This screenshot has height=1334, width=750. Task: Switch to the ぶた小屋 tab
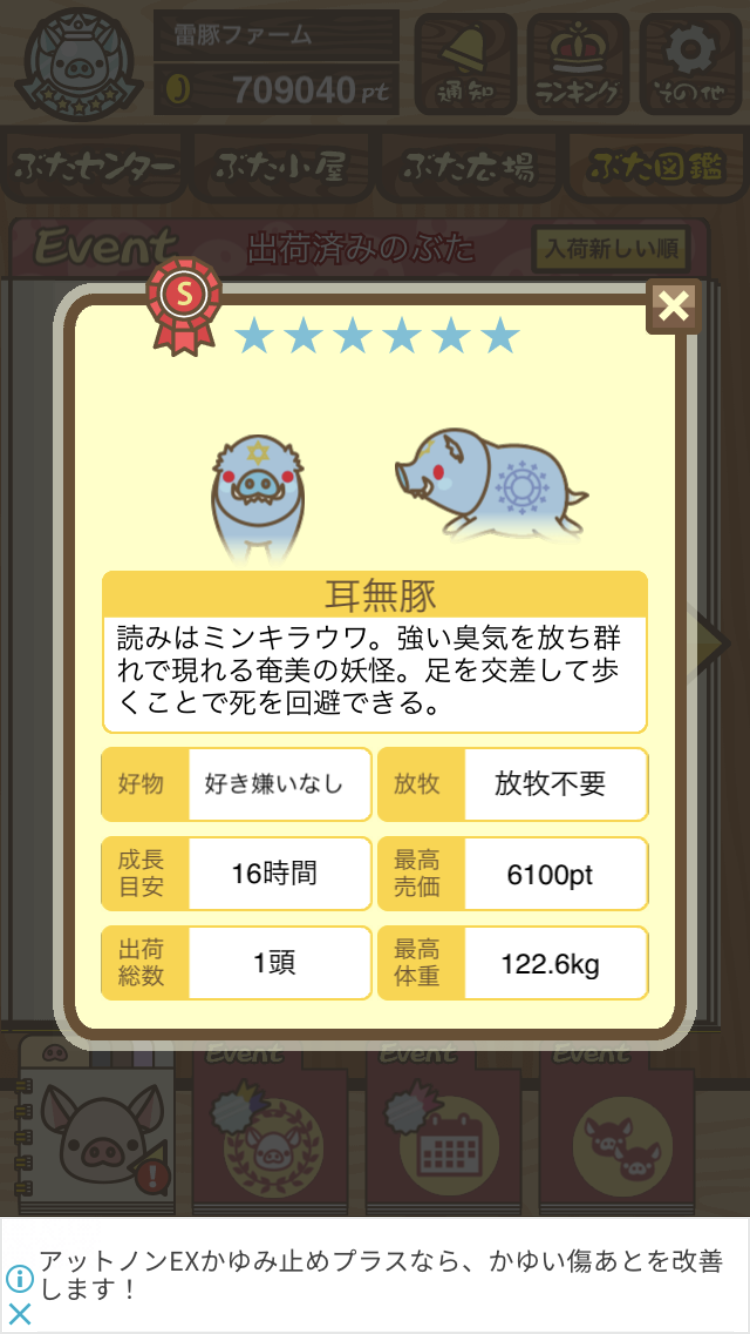282,167
